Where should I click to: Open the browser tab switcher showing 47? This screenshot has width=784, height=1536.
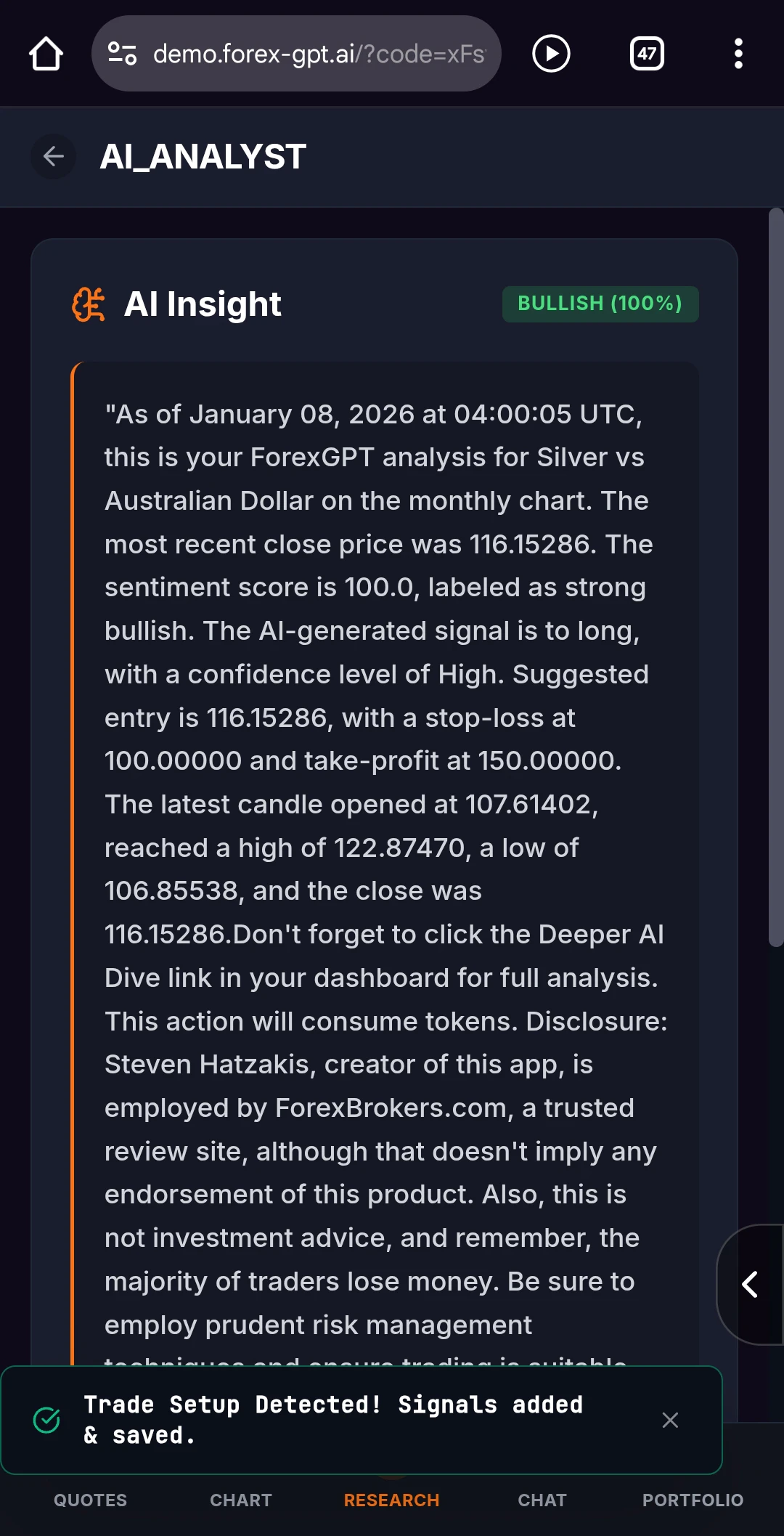click(x=646, y=54)
